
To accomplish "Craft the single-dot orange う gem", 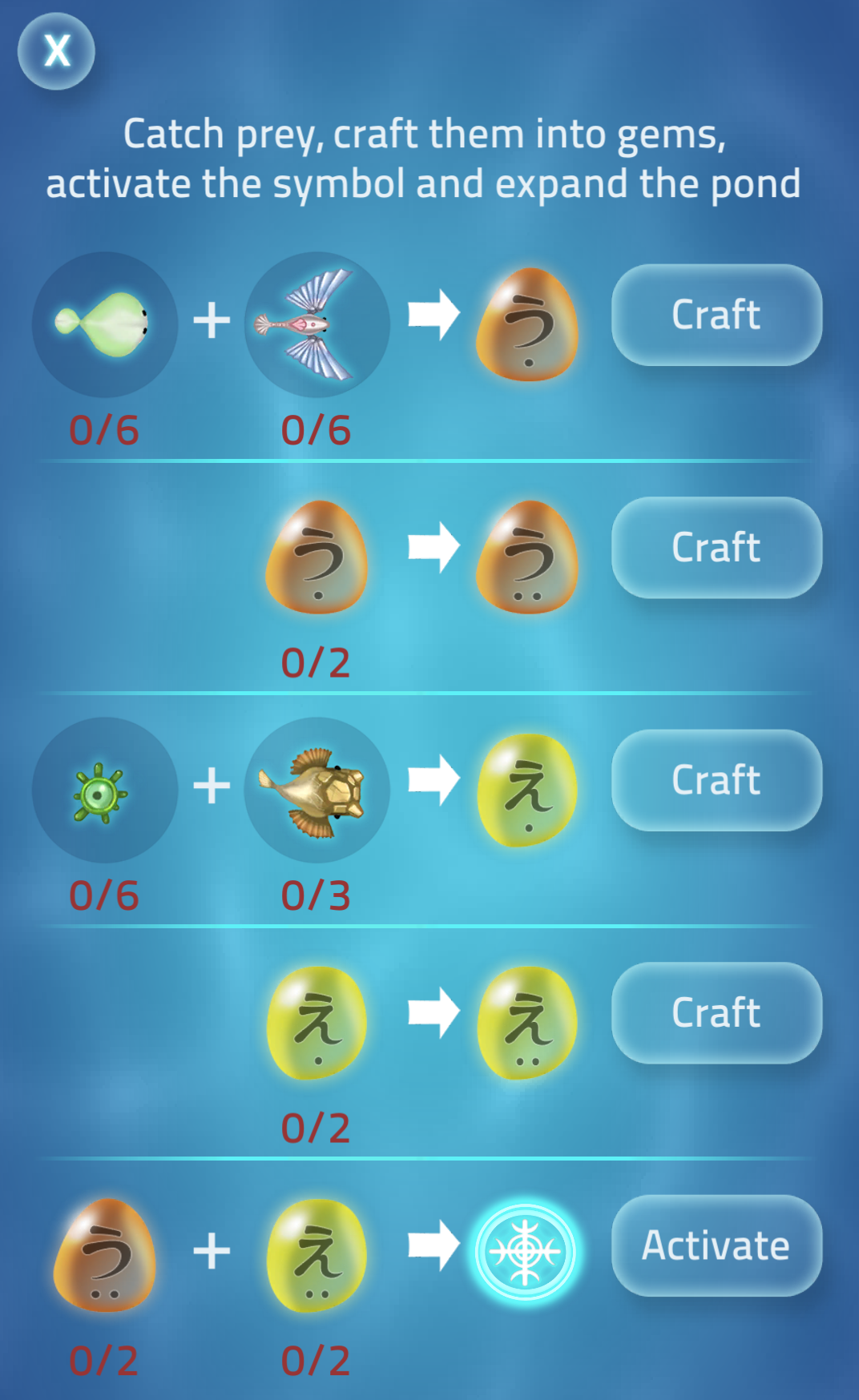I will point(716,315).
